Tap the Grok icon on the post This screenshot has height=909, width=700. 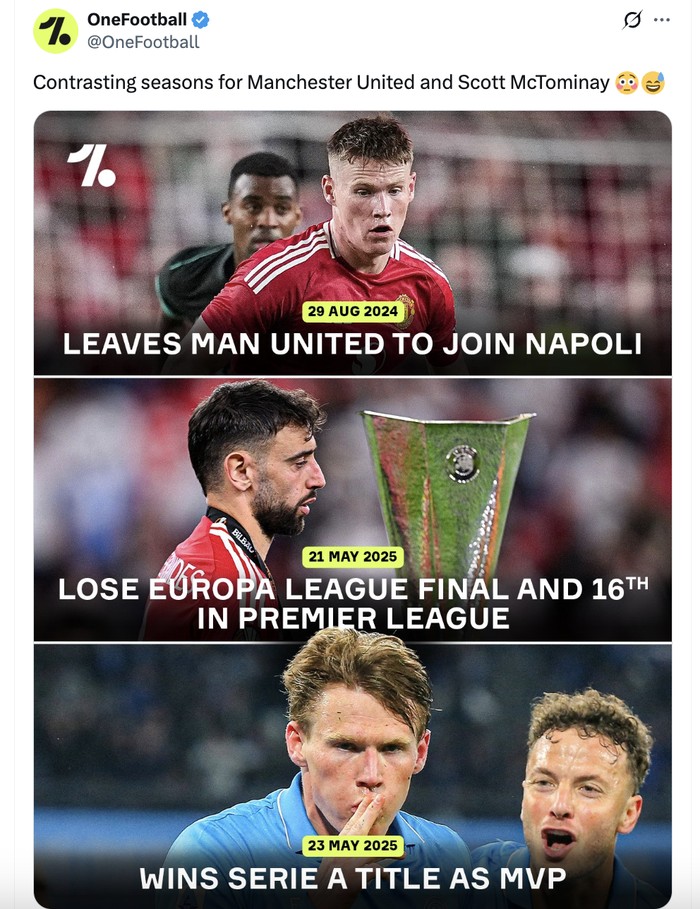(x=632, y=20)
